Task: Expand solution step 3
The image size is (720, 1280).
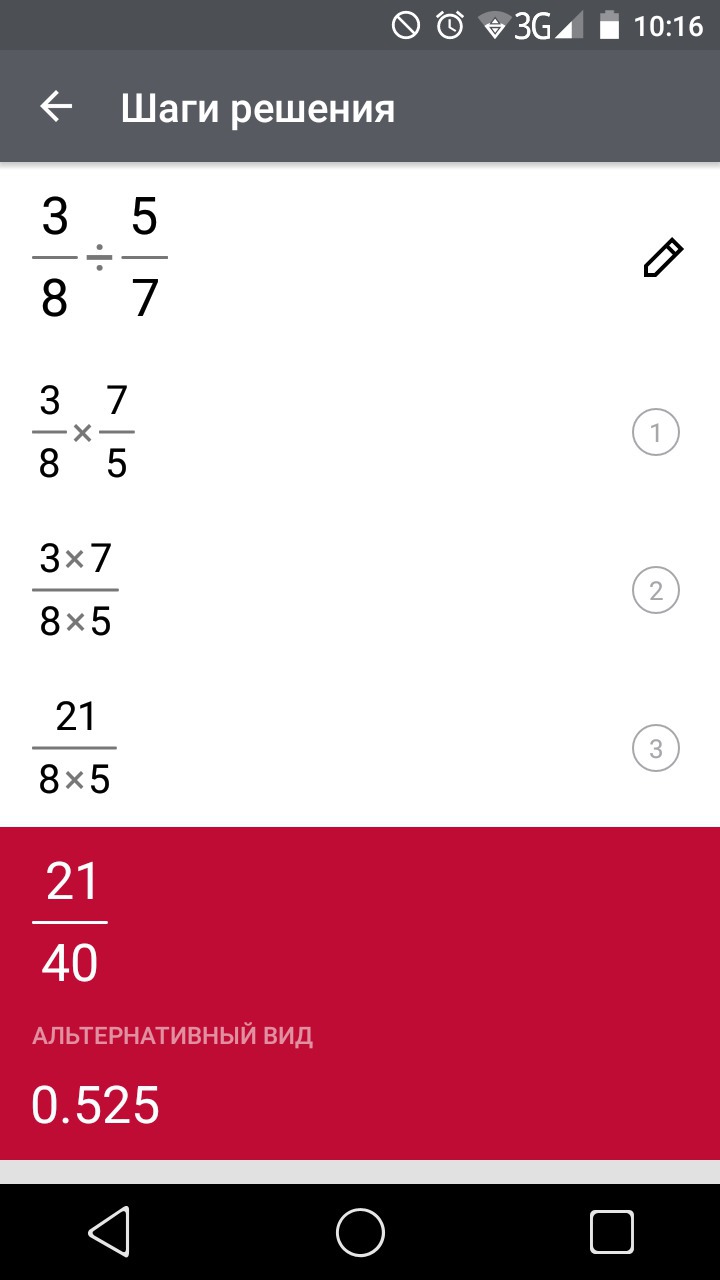Action: tap(656, 749)
